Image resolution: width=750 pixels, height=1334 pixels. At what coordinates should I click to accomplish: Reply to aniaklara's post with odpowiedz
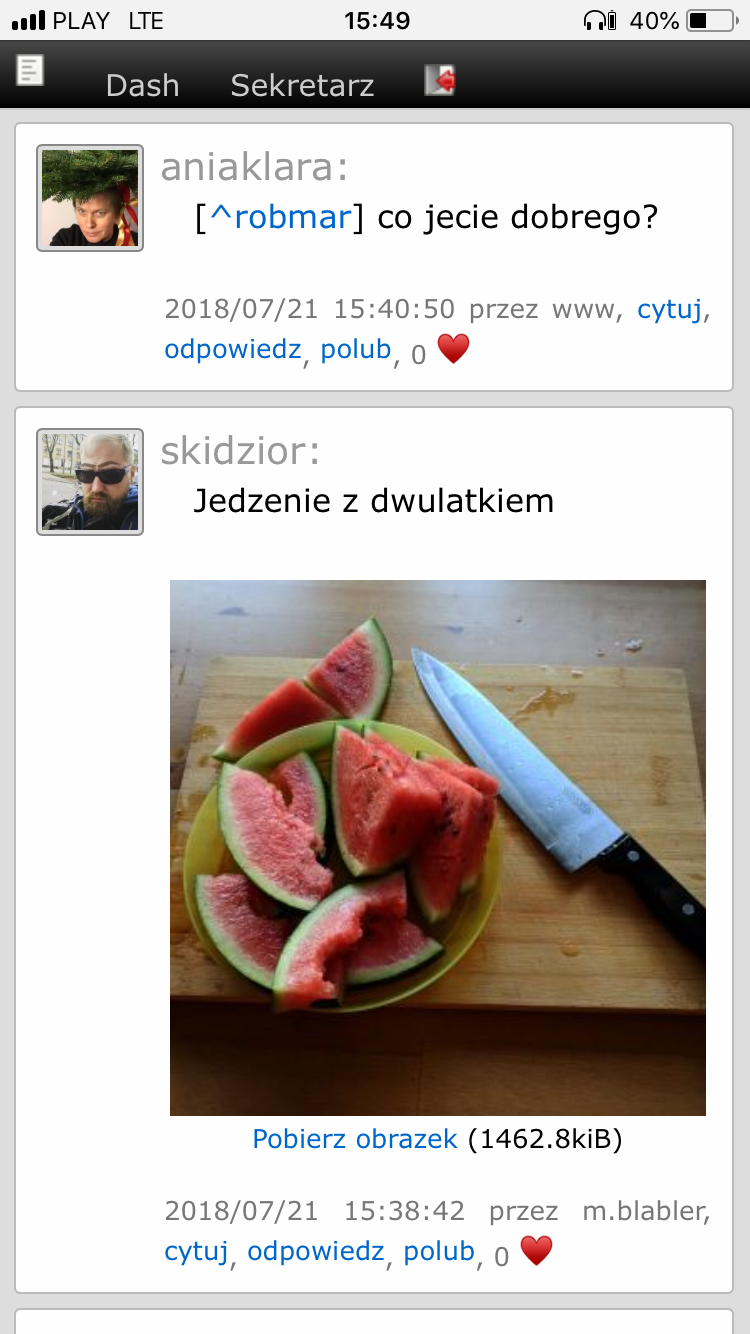(x=233, y=350)
